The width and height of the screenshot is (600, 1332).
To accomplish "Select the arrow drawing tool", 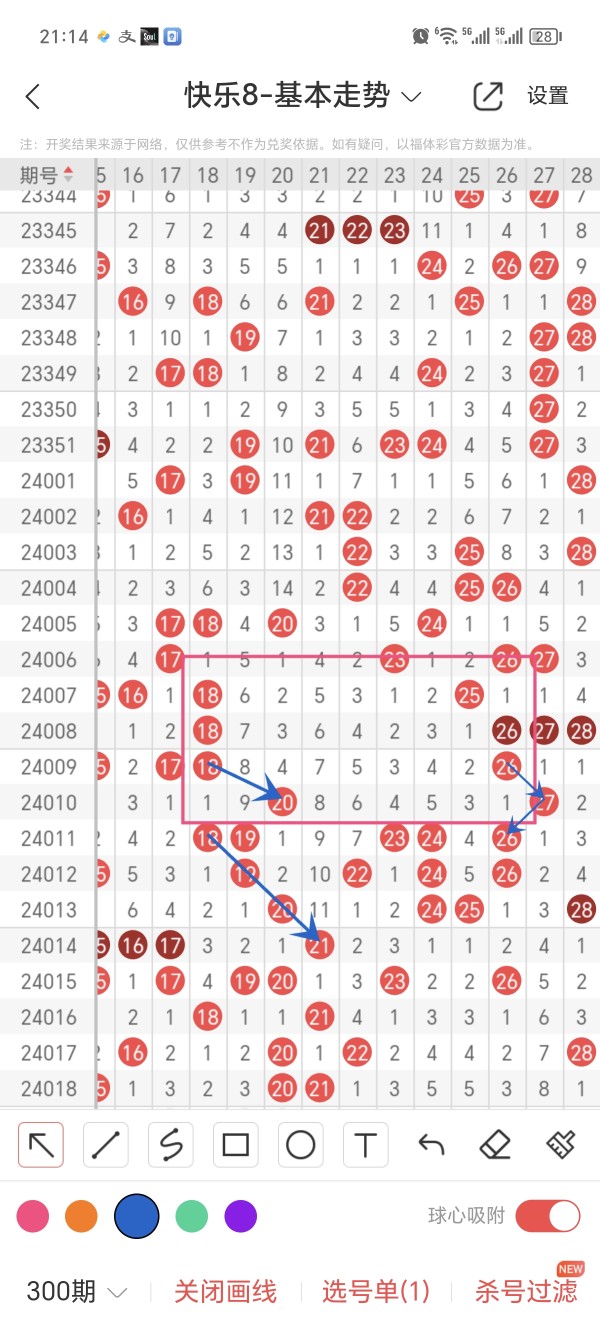I will pos(41,1144).
